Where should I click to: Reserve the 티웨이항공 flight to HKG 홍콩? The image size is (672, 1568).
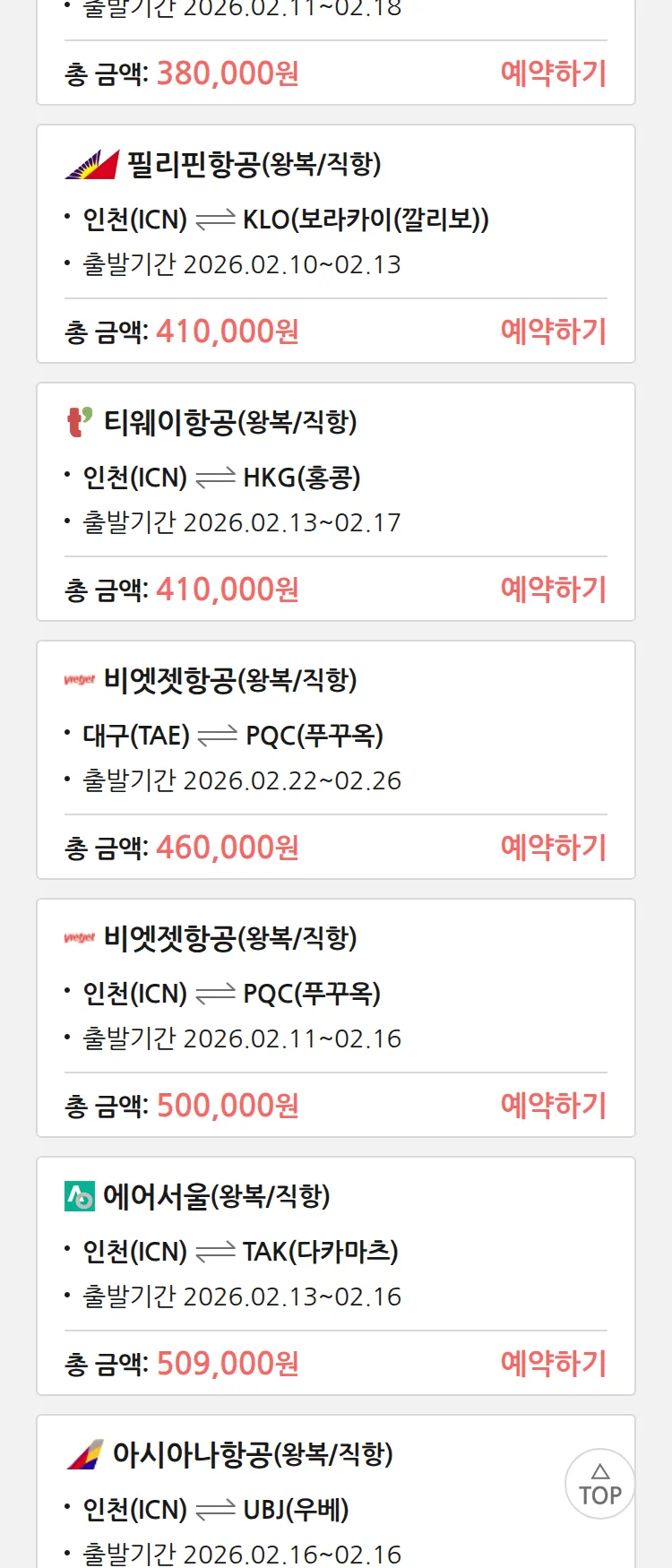coord(553,590)
